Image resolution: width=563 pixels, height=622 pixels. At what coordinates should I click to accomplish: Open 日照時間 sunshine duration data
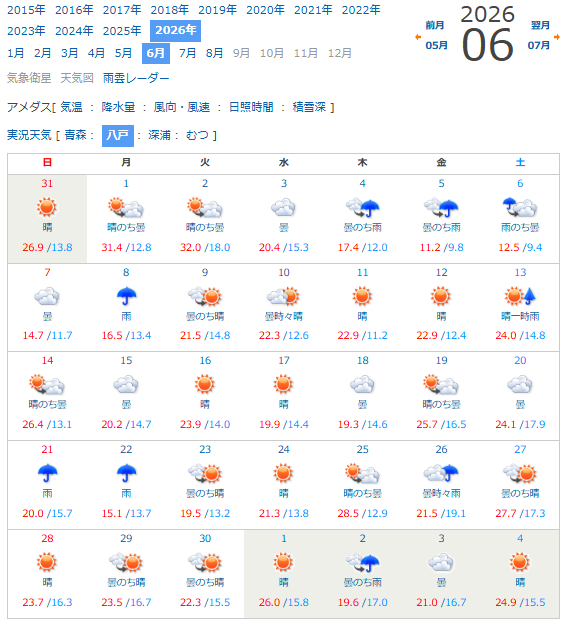(x=251, y=107)
